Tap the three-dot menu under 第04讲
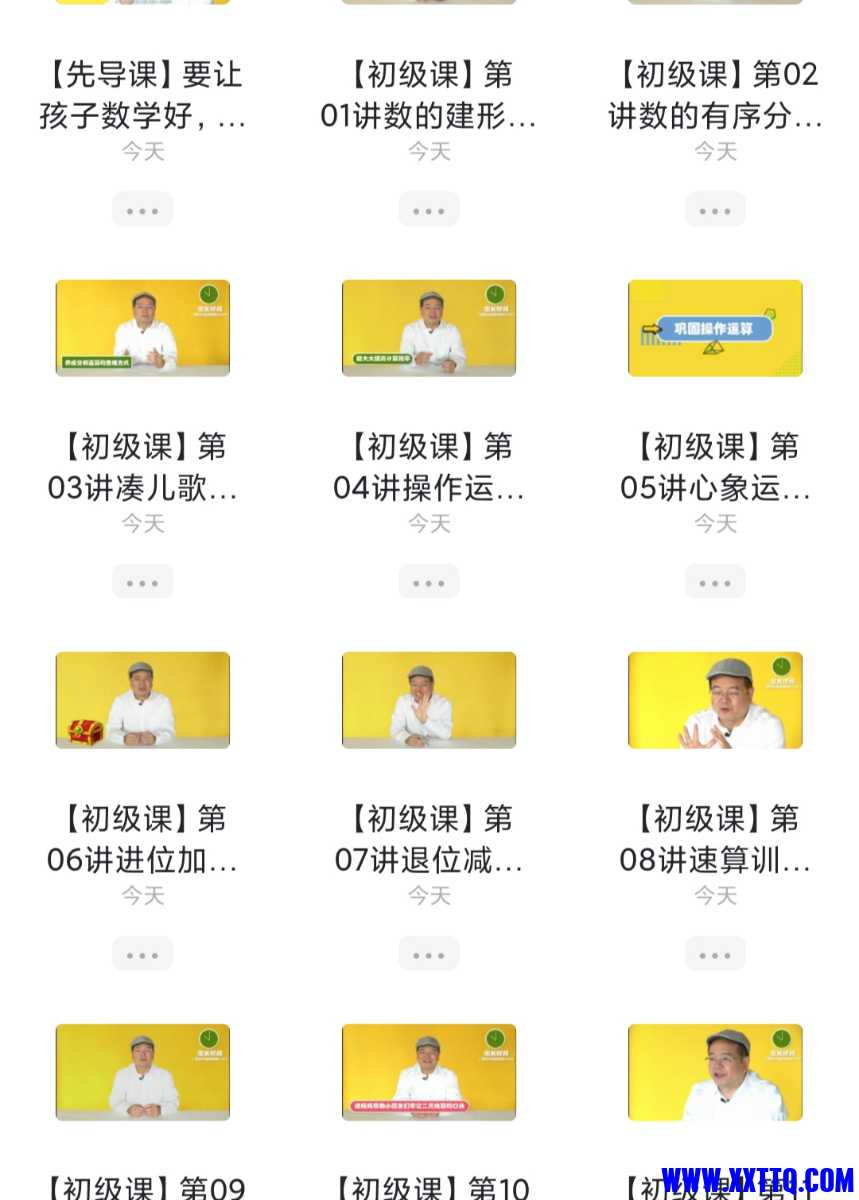Screen dimensions: 859x1200 pos(429,582)
